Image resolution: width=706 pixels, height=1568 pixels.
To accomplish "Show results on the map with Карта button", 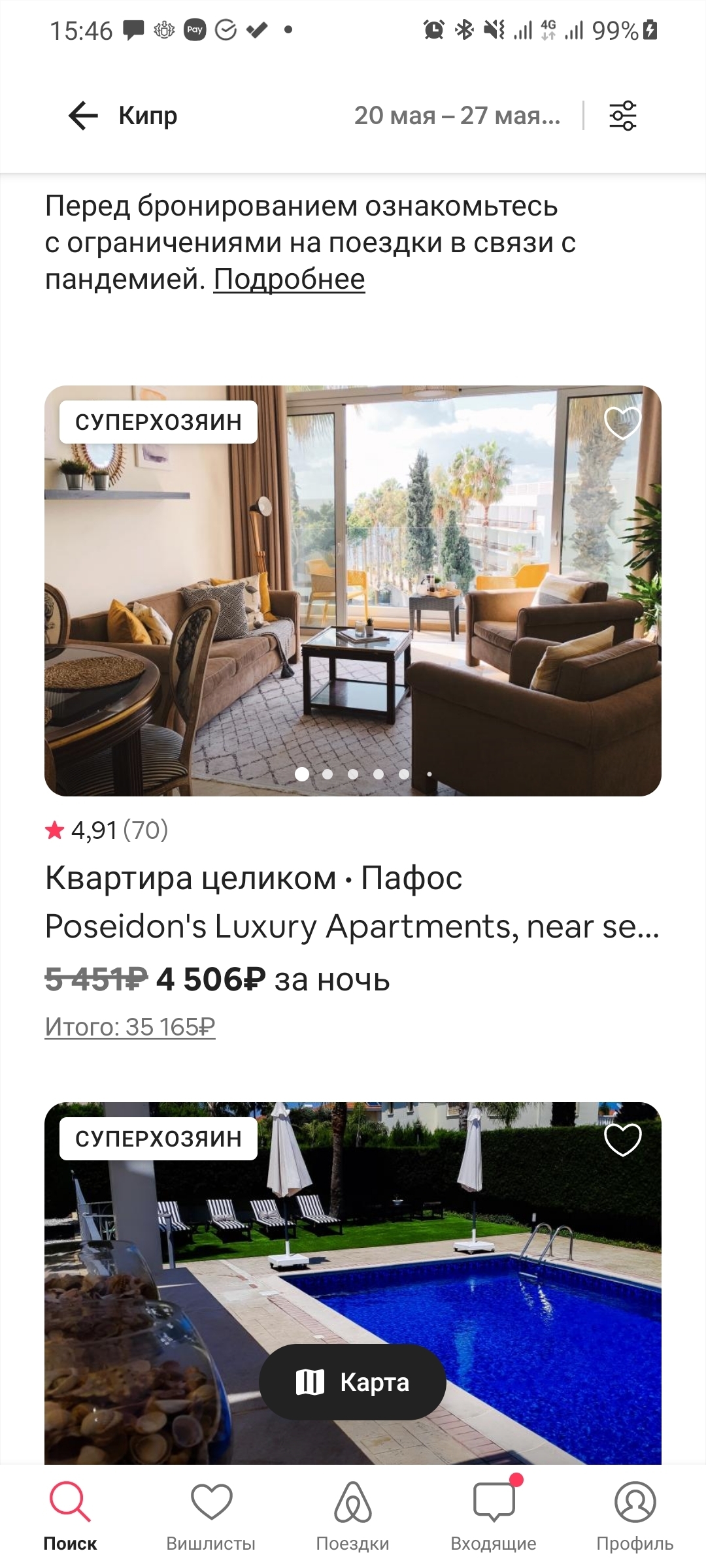I will click(x=353, y=1382).
